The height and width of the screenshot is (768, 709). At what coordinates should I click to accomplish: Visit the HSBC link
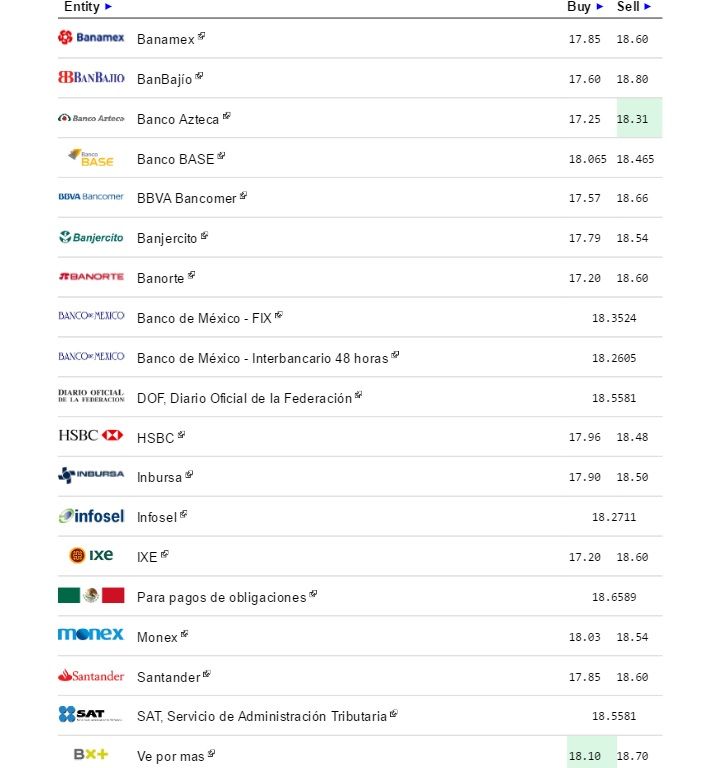pyautogui.click(x=156, y=438)
